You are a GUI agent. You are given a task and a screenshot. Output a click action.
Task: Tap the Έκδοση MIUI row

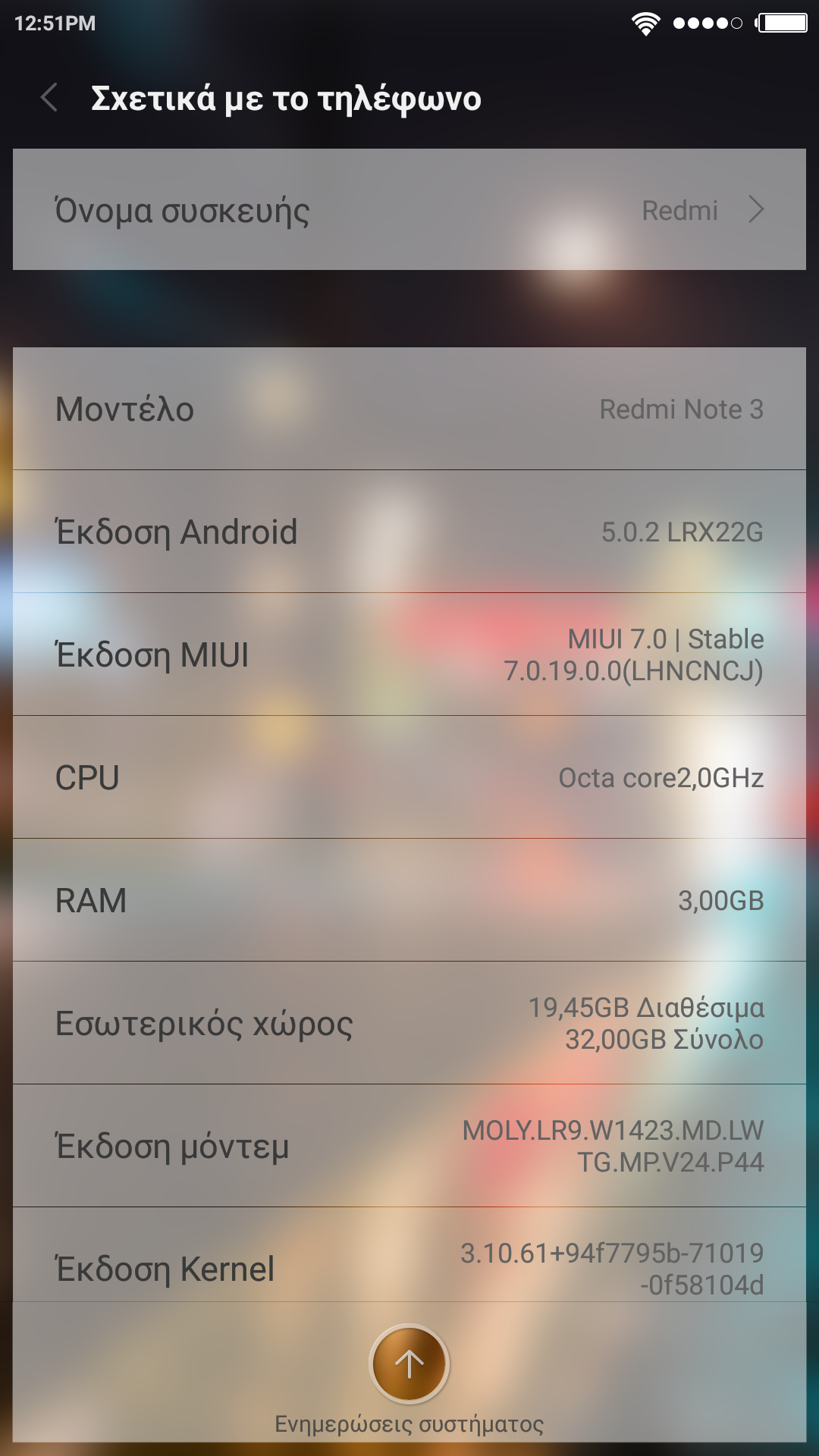pyautogui.click(x=409, y=654)
